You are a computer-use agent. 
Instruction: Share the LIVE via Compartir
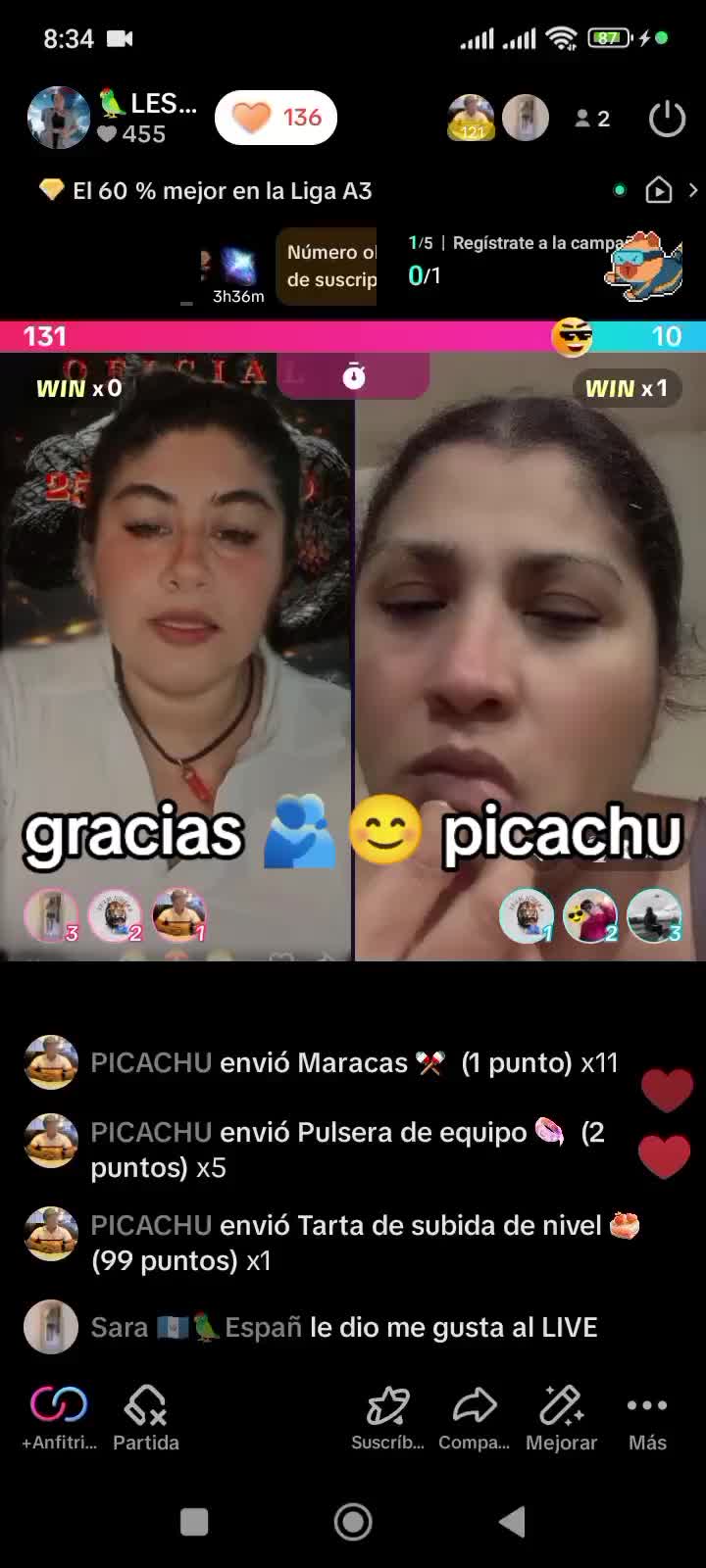474,1416
